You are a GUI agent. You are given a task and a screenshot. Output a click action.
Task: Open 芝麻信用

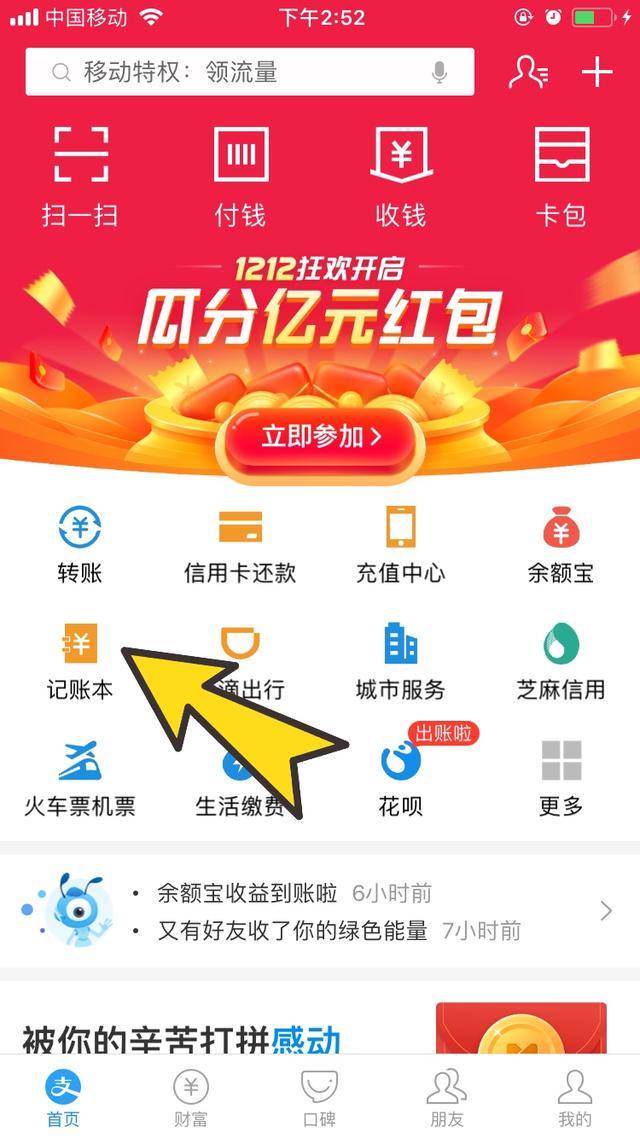click(x=560, y=661)
